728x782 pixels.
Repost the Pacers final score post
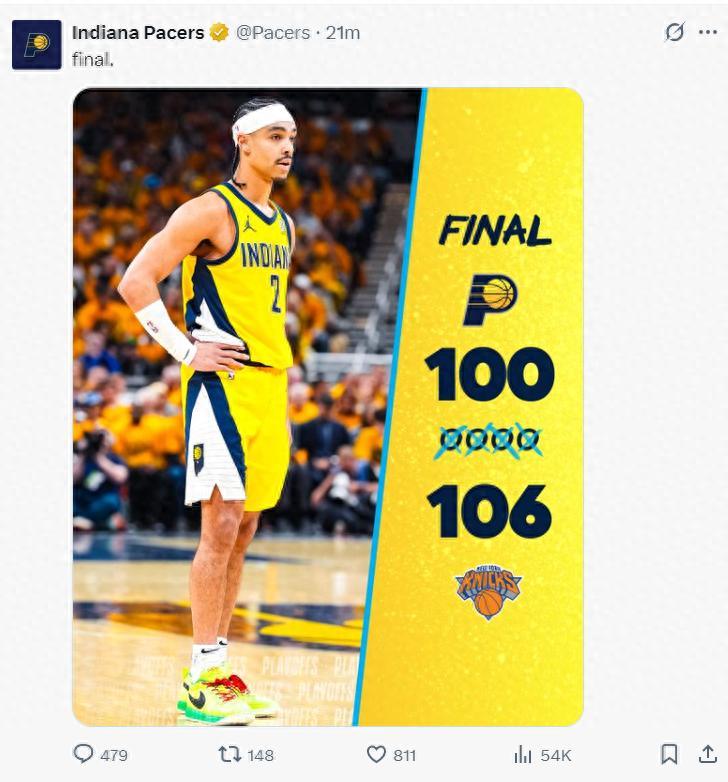click(x=230, y=754)
